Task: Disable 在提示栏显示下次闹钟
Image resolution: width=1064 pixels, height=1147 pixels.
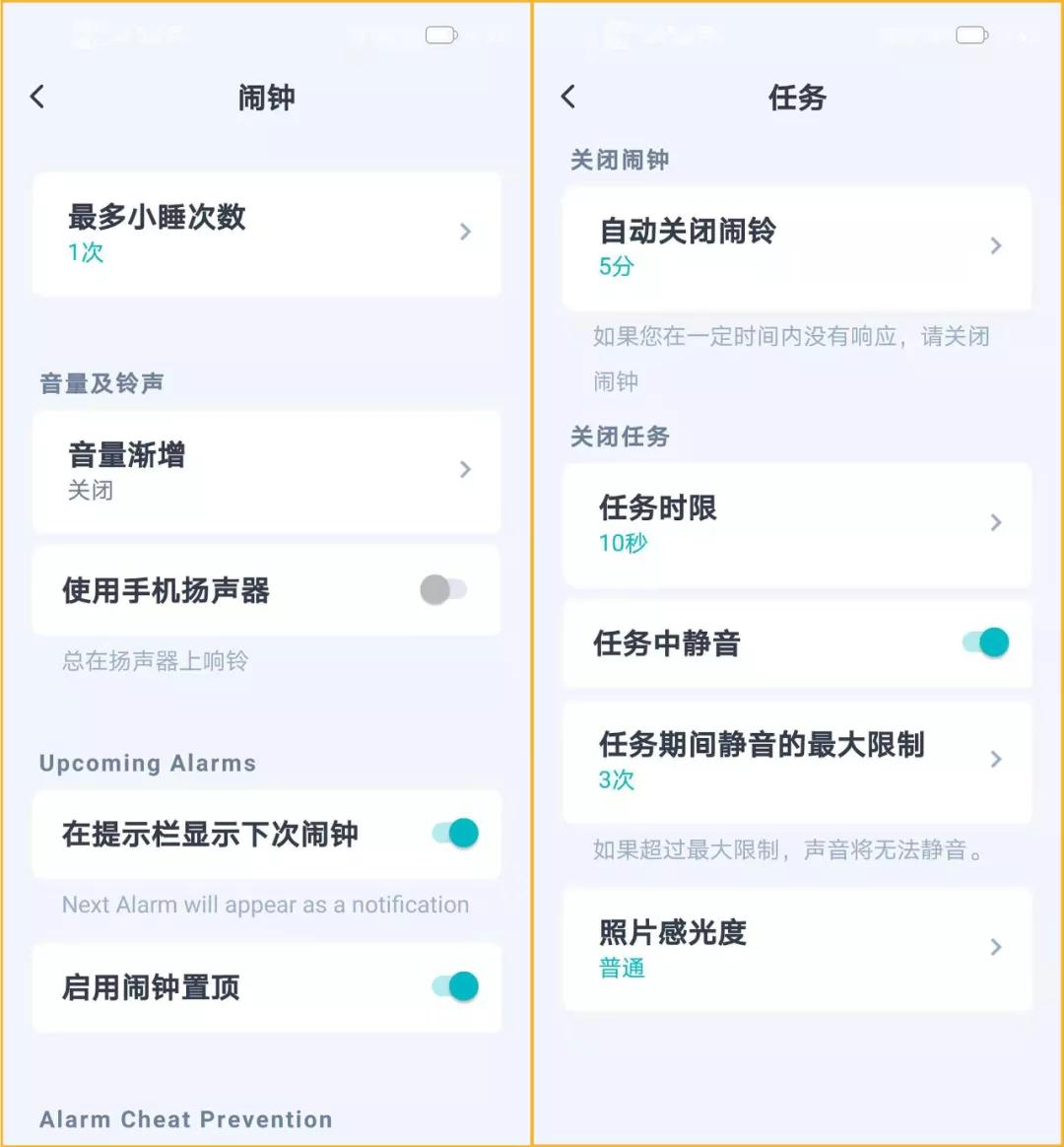Action: click(x=451, y=834)
